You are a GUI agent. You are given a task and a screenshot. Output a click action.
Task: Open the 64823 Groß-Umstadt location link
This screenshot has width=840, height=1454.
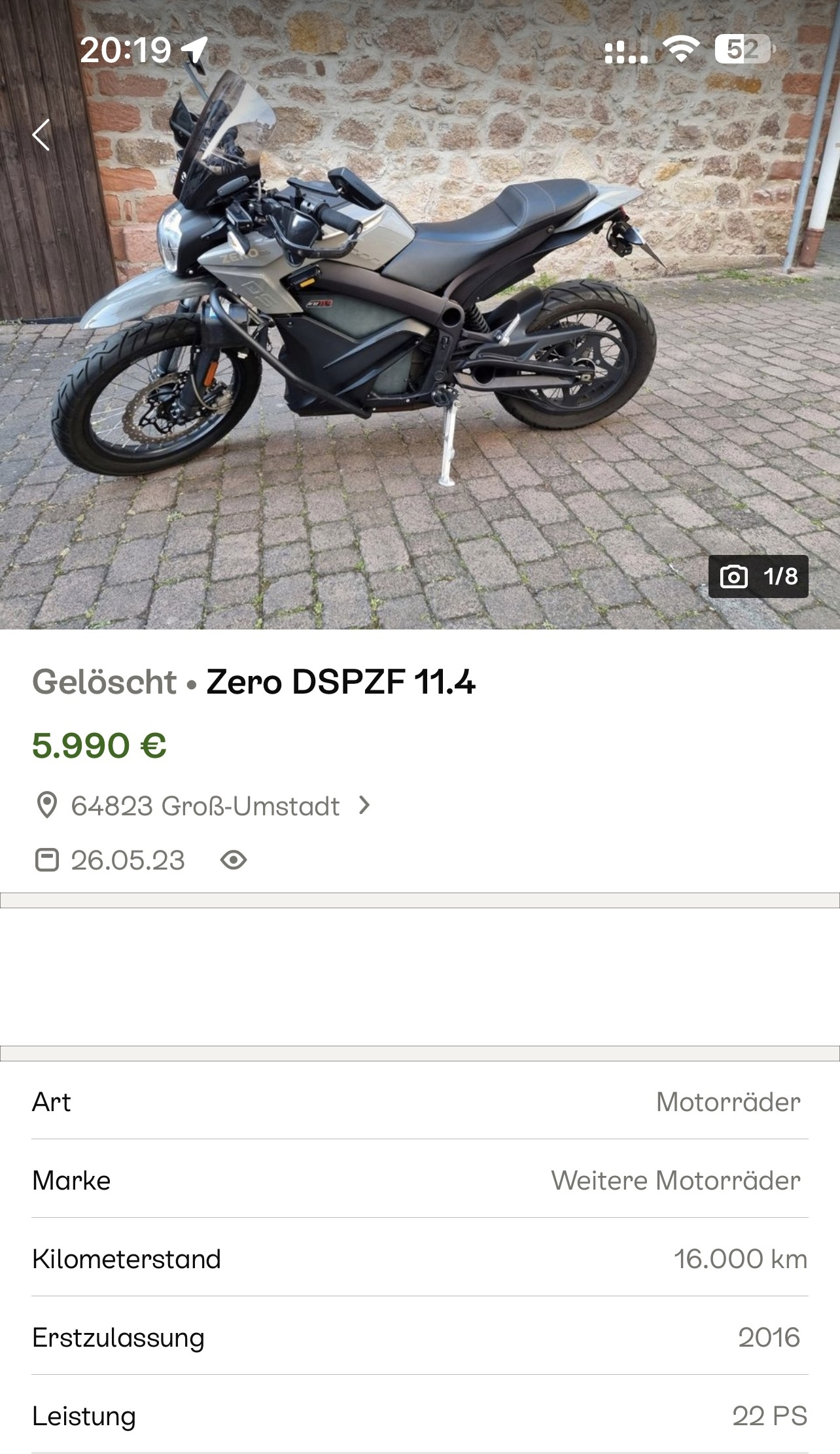(205, 806)
